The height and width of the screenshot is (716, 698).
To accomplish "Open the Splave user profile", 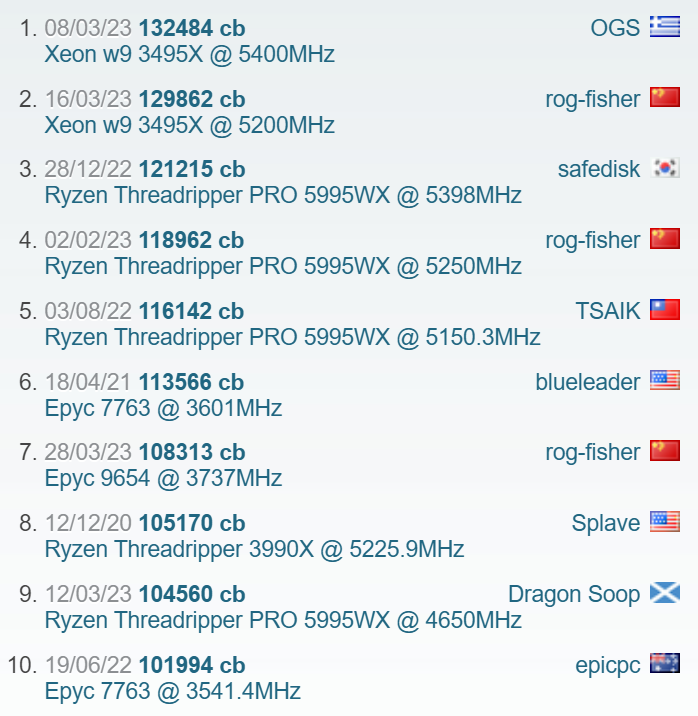I will click(605, 523).
